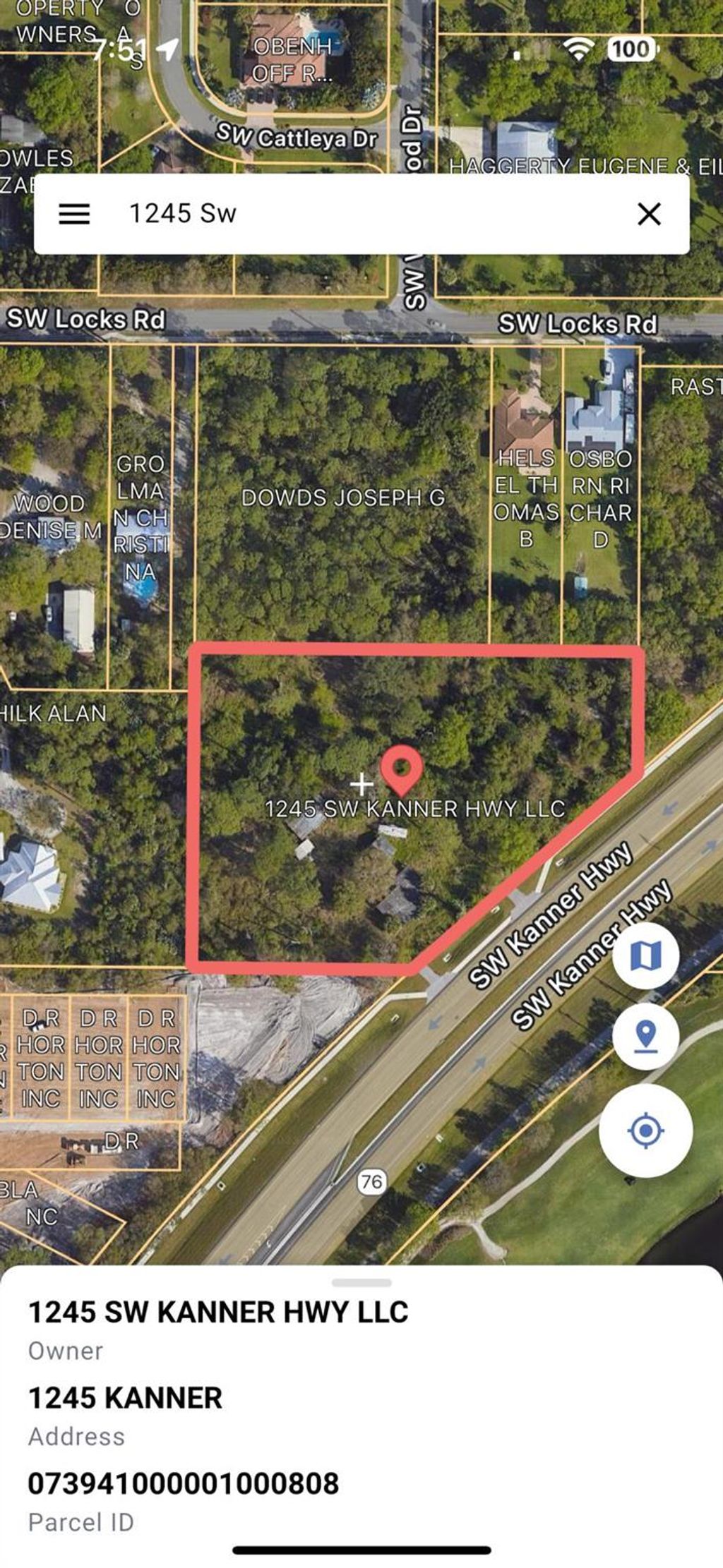This screenshot has width=723, height=1568.
Task: Tap the battery indicator showing 100
Action: (631, 48)
